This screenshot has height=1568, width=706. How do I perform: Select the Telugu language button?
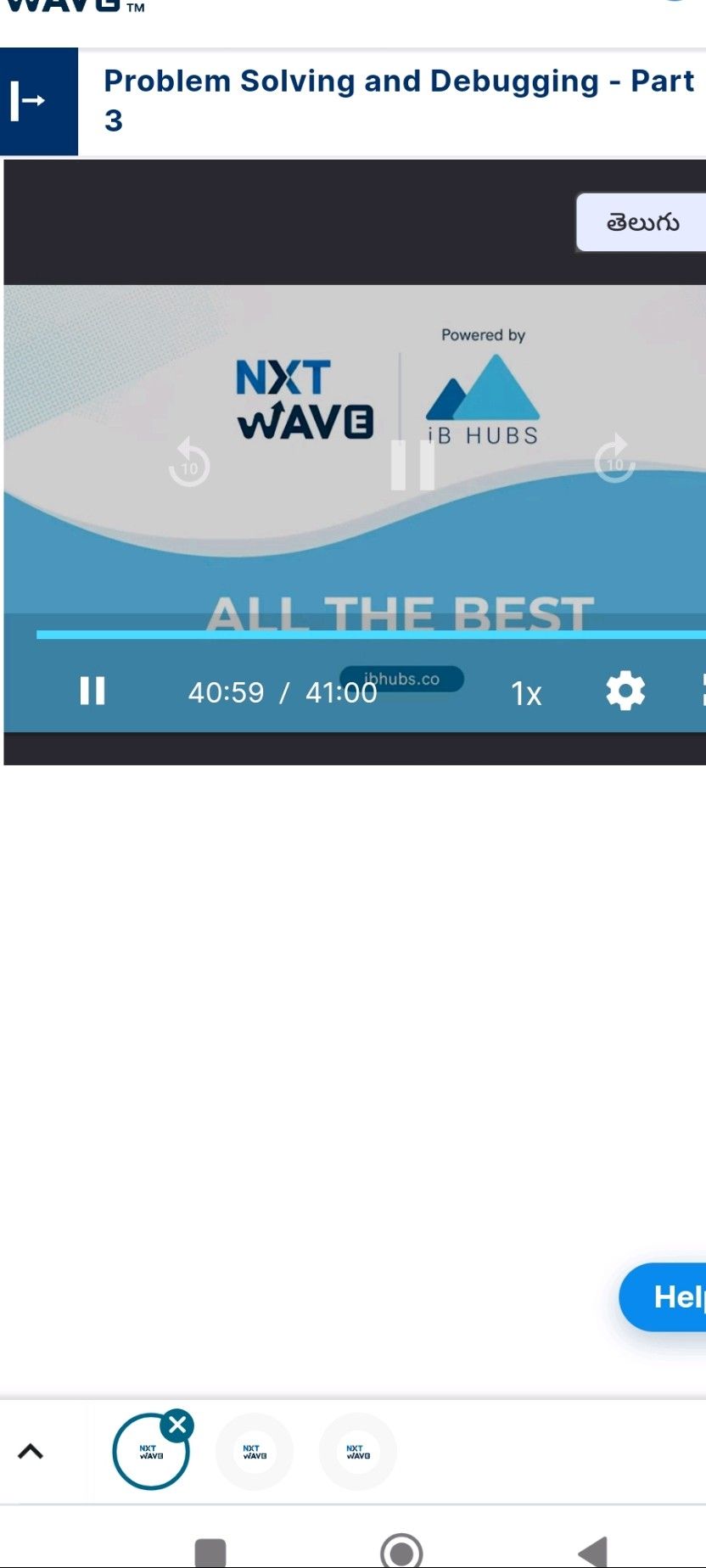pyautogui.click(x=642, y=222)
